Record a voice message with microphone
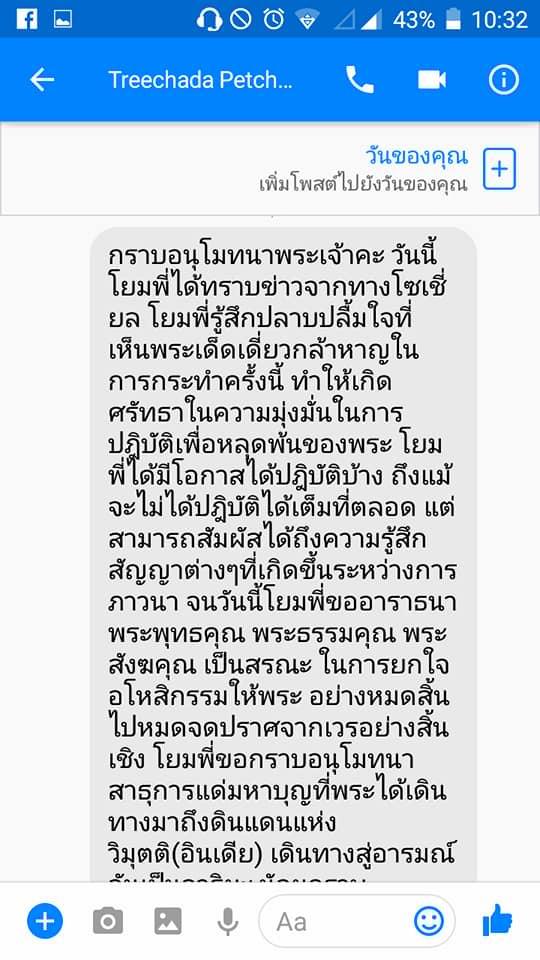Viewport: 540px width, 960px height. 228,921
